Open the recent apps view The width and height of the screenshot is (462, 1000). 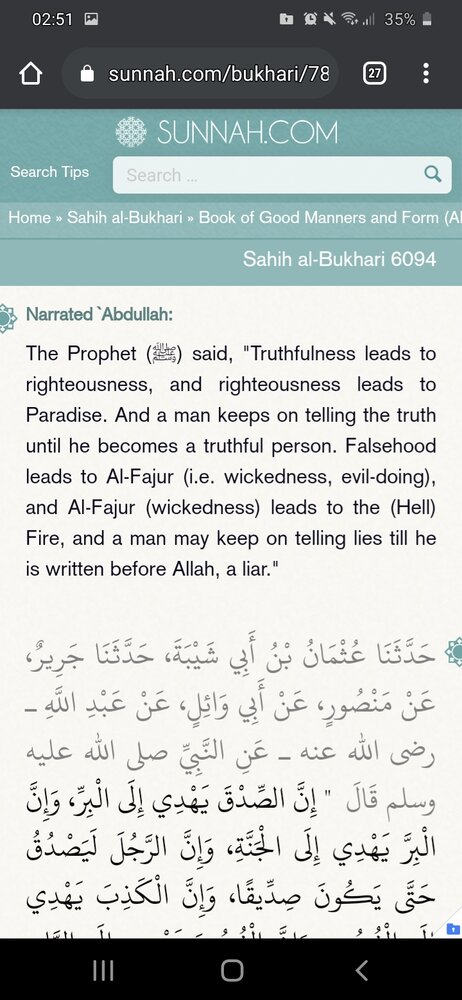point(103,970)
